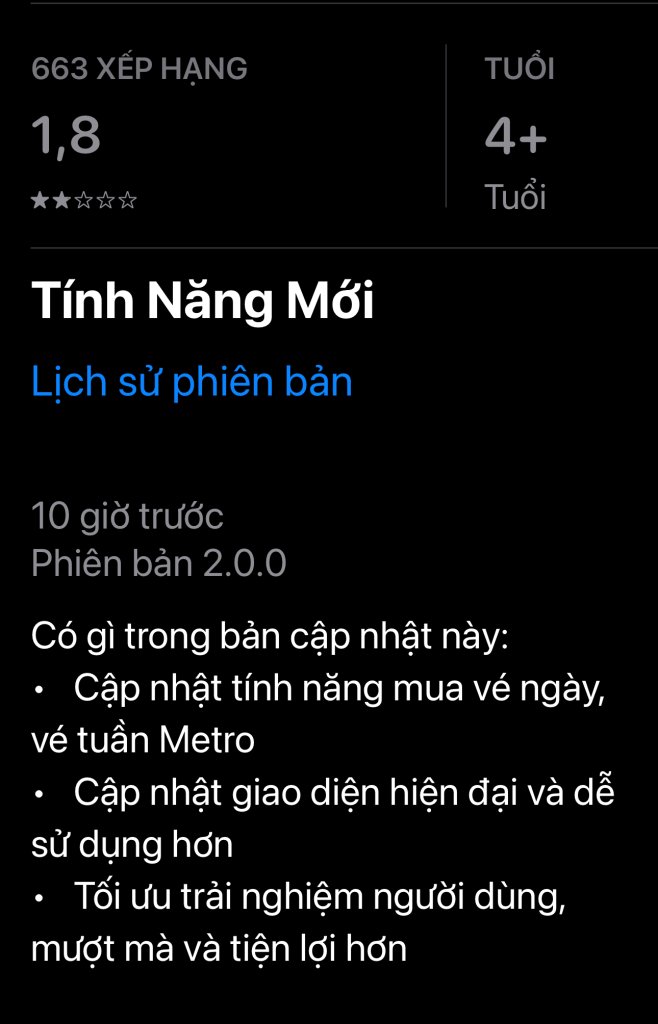The width and height of the screenshot is (658, 1024).
Task: Open the Lịch sử phiên bản link
Action: pyautogui.click(x=192, y=382)
